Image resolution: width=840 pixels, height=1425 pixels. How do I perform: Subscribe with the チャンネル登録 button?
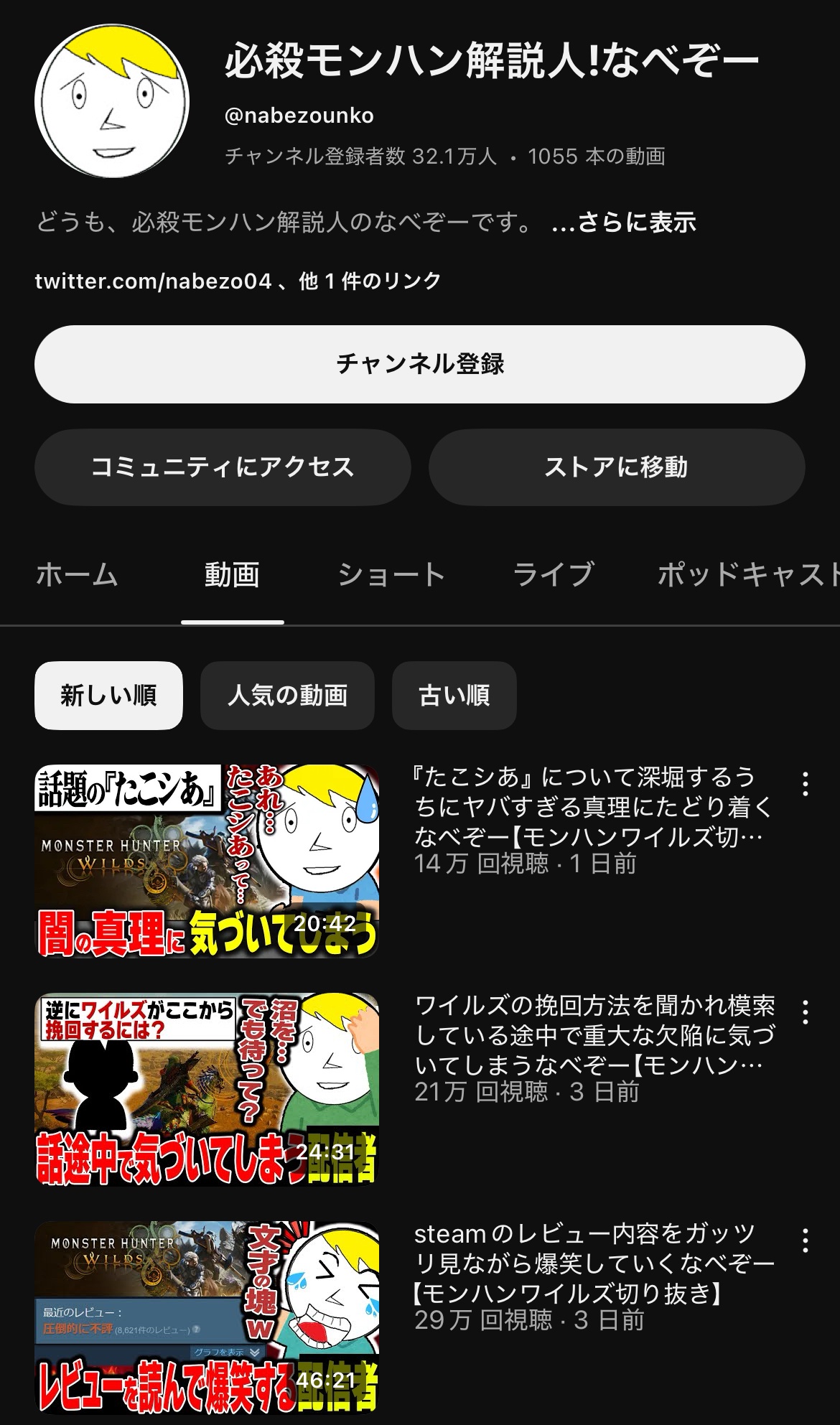420,364
